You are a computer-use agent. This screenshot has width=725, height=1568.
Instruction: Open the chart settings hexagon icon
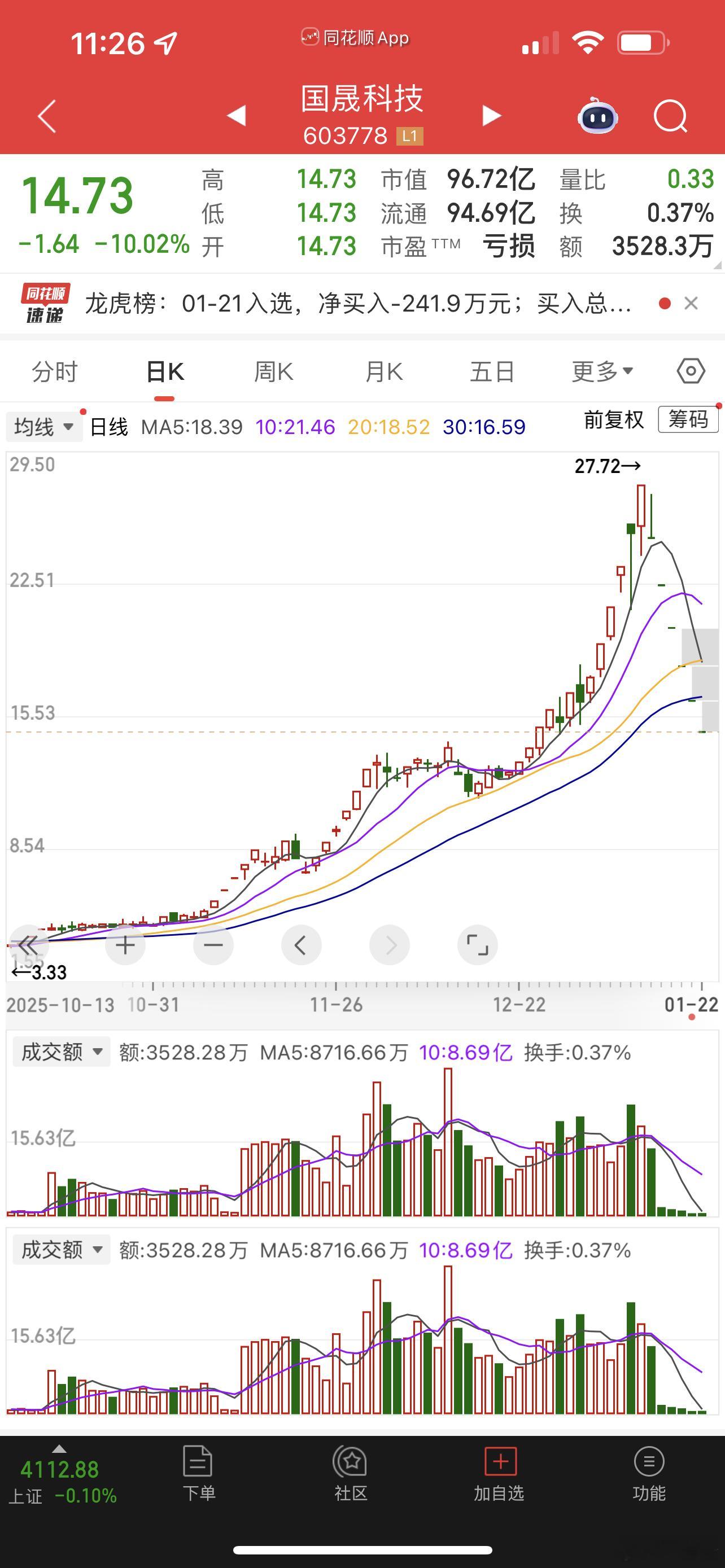click(x=691, y=371)
